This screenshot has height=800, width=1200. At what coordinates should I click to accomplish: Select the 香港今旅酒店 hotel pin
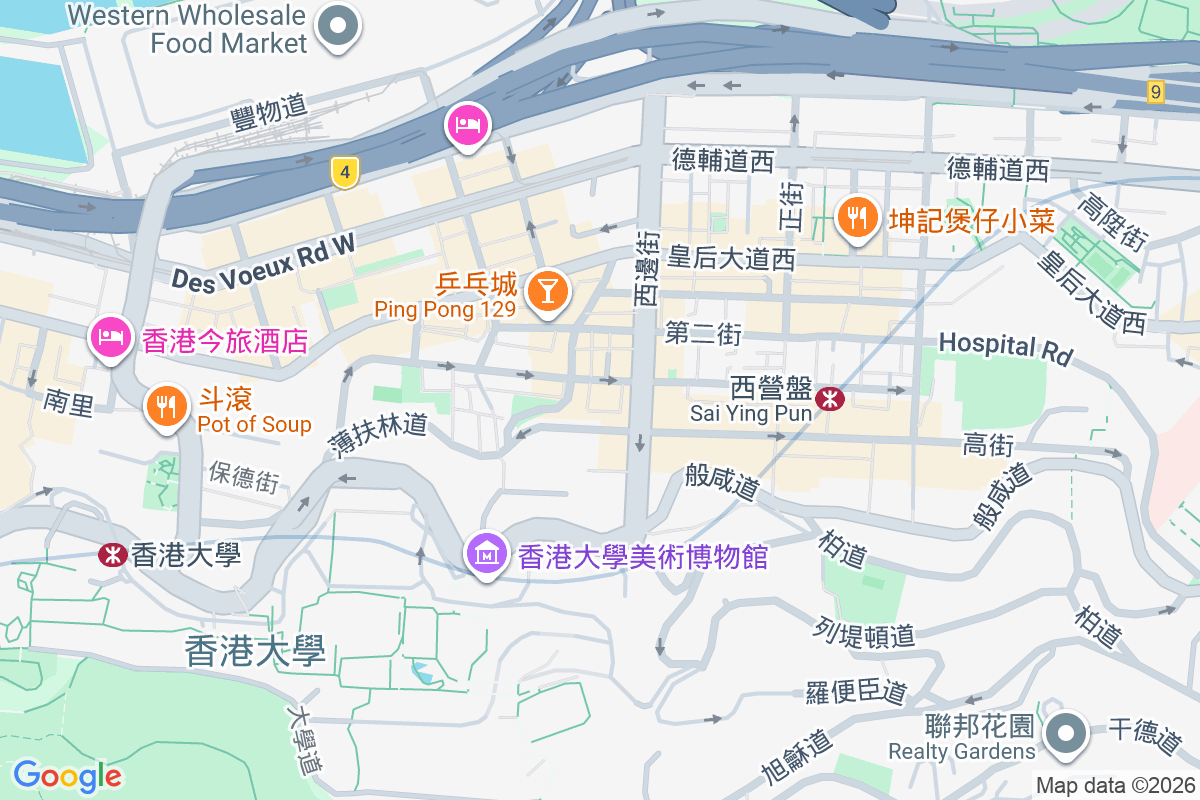[110, 338]
